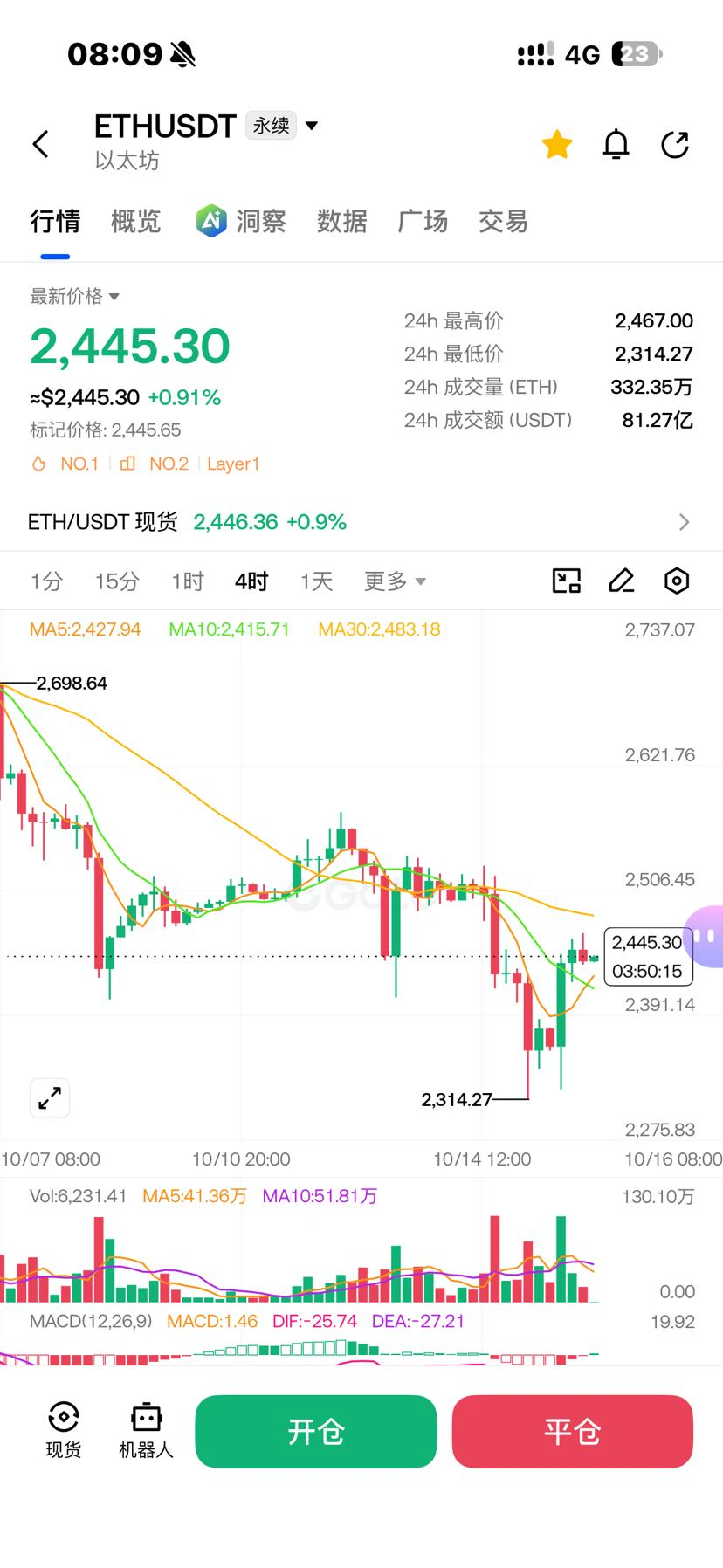723x1568 pixels.
Task: Expand the 最新价格 dropdown
Action: [x=75, y=296]
